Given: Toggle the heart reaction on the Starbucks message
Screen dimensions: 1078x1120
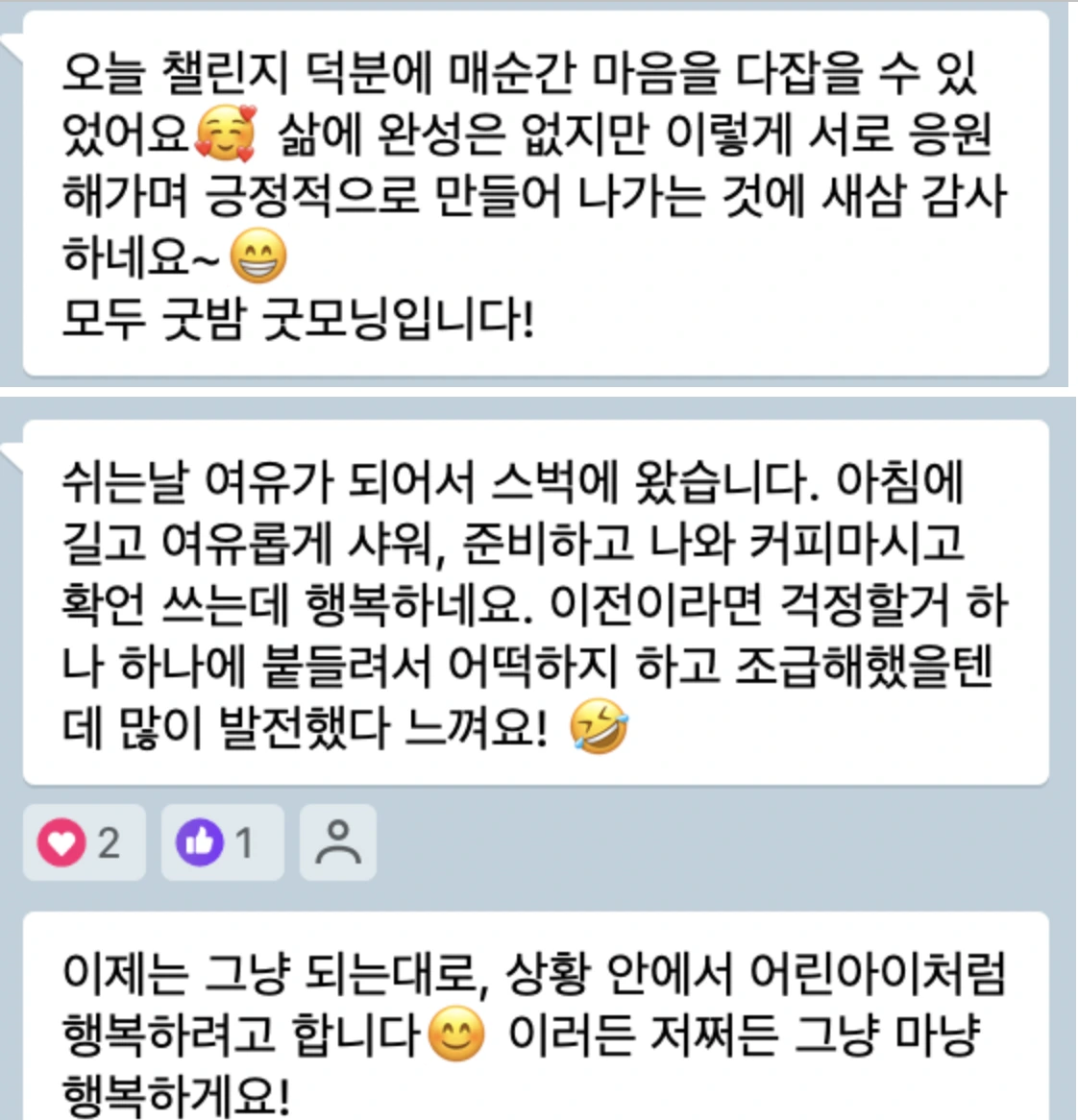Looking at the screenshot, I should (84, 844).
